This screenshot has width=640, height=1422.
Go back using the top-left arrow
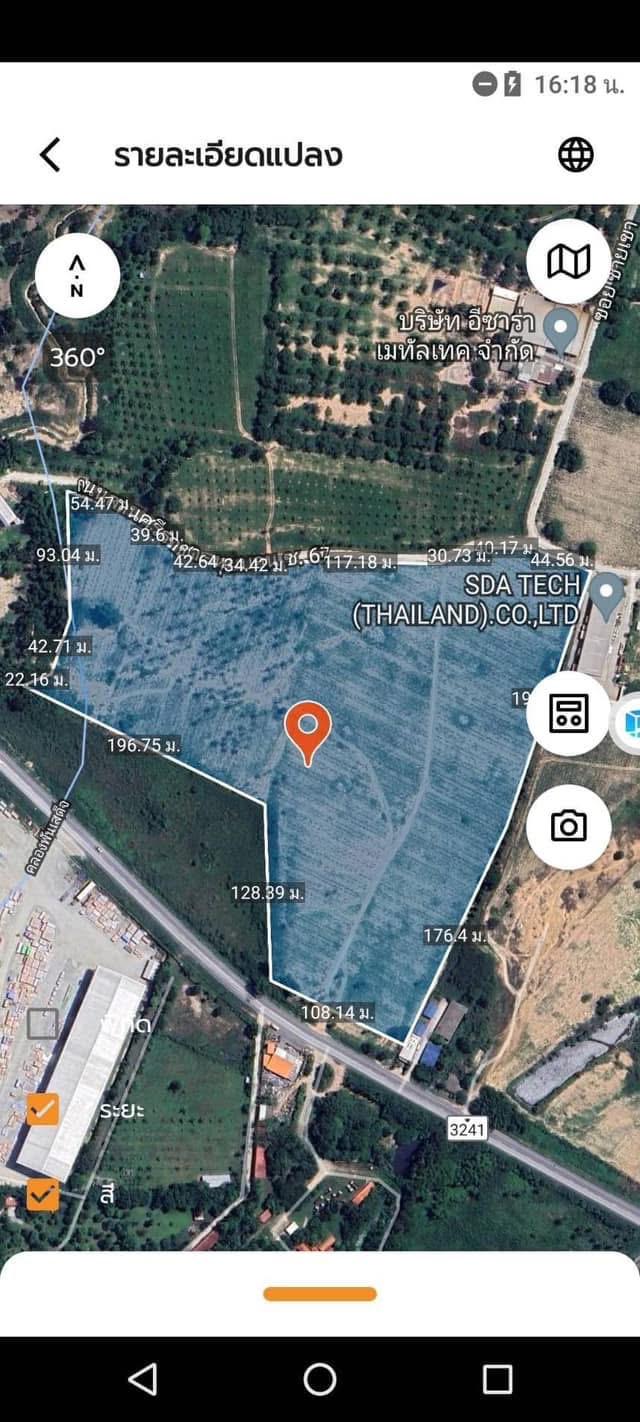tap(50, 155)
